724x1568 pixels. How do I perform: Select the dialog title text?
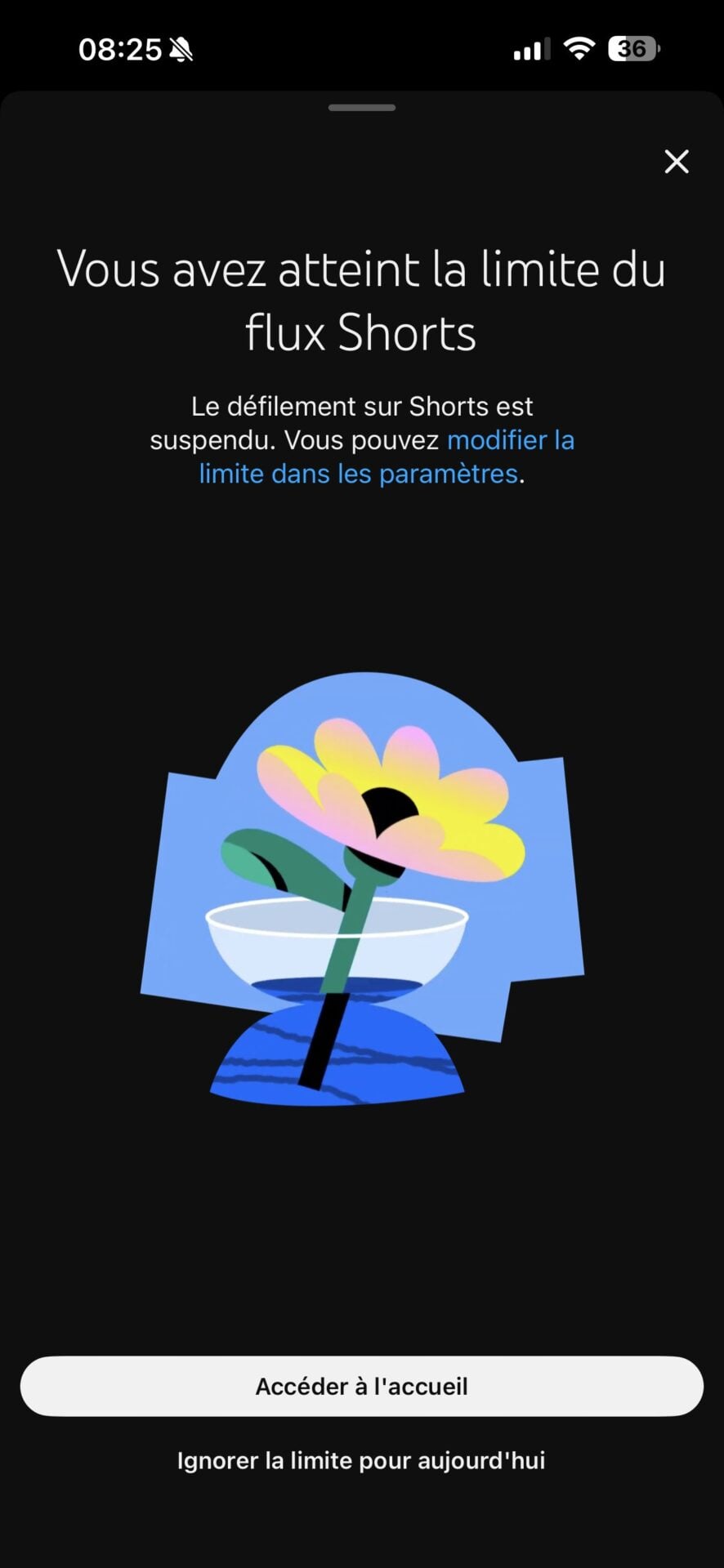pos(362,298)
